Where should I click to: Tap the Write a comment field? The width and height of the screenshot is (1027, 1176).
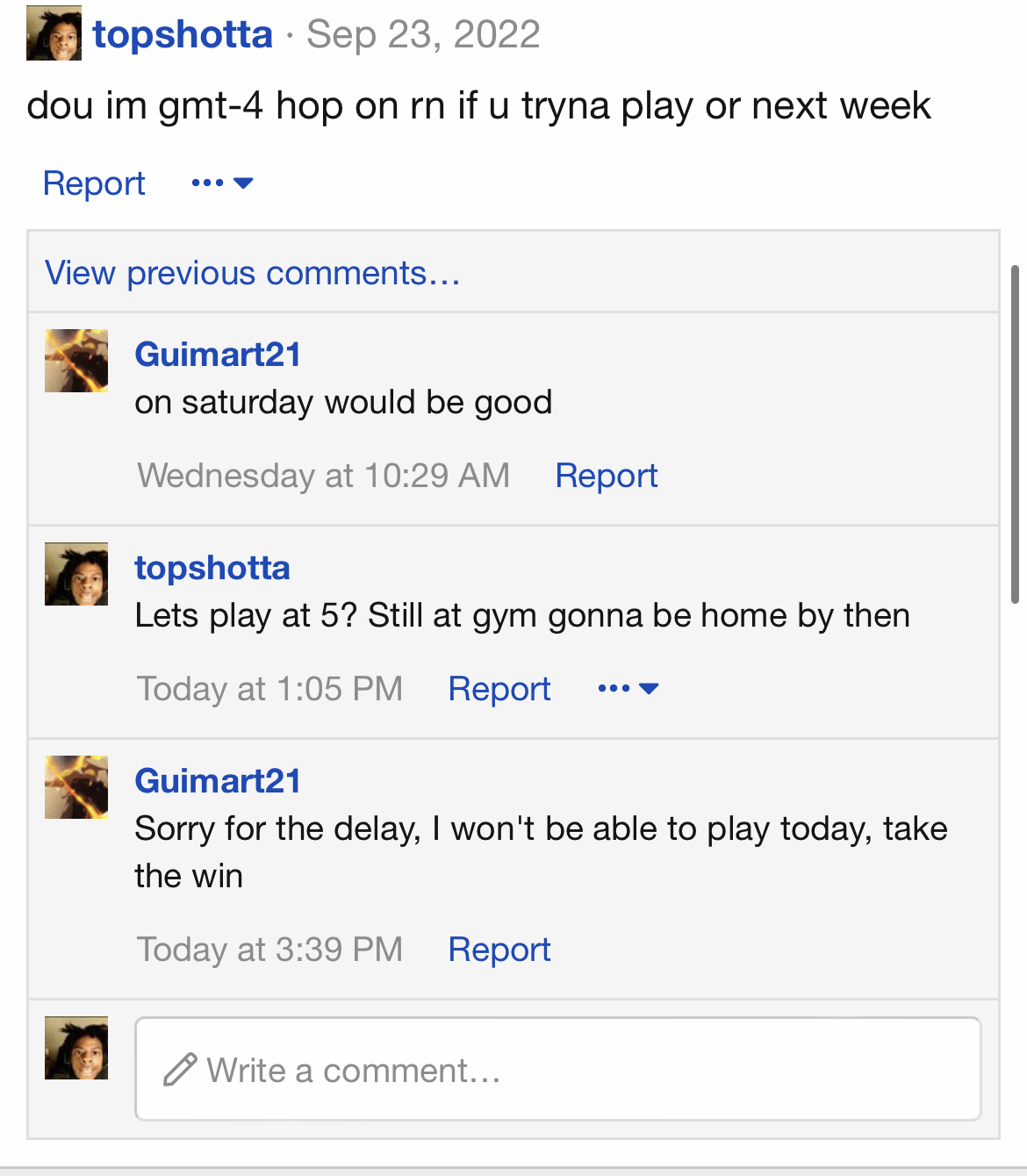click(557, 1069)
